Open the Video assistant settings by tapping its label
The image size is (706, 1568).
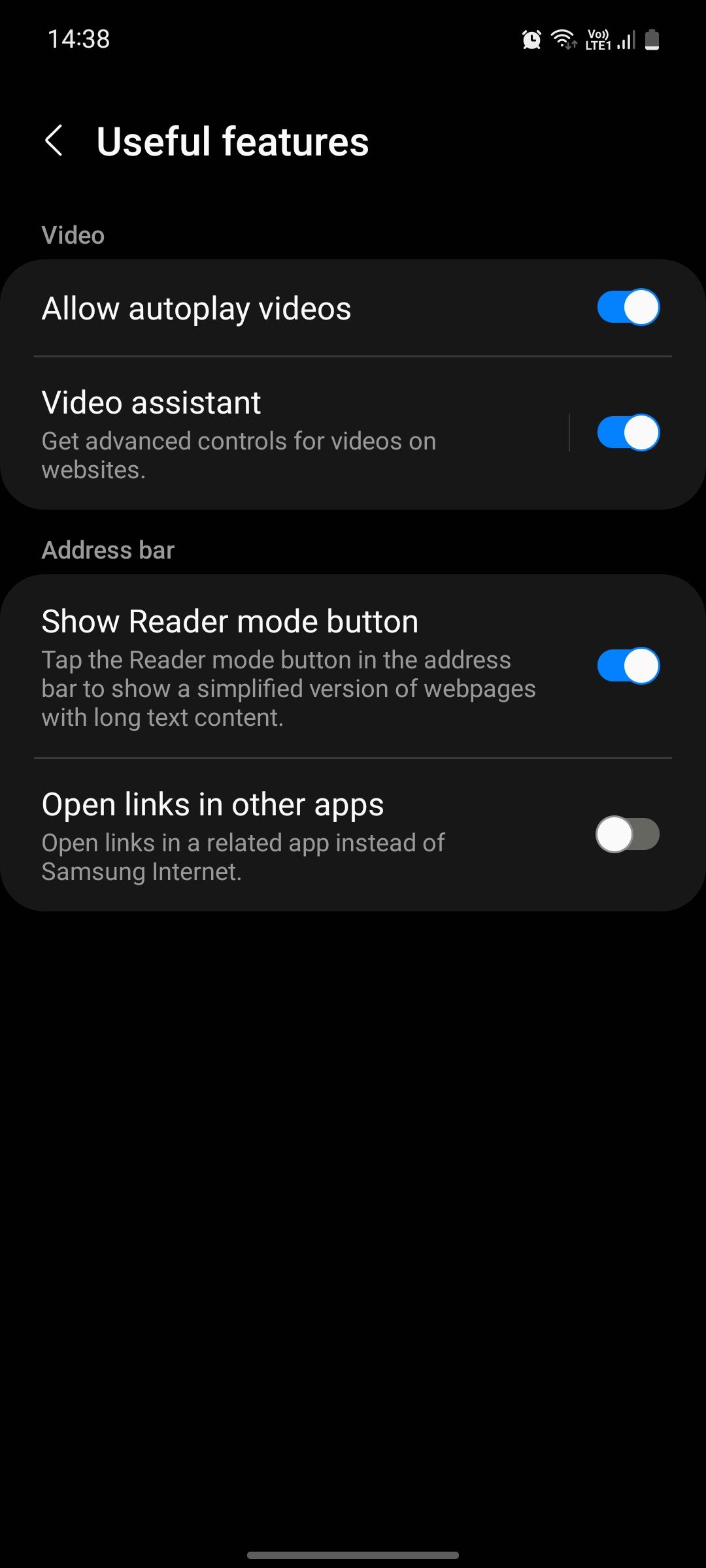tap(151, 402)
